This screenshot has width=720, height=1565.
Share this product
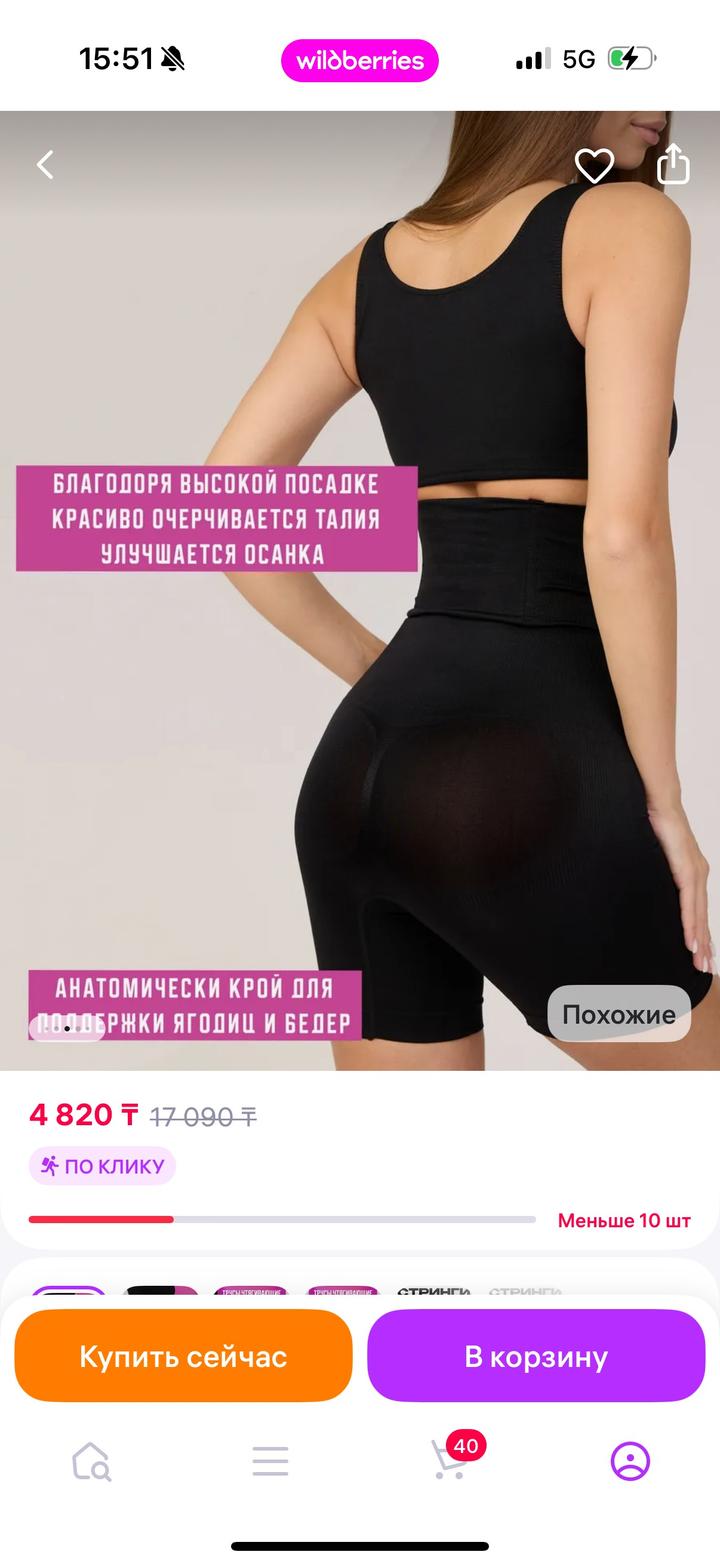pos(673,164)
